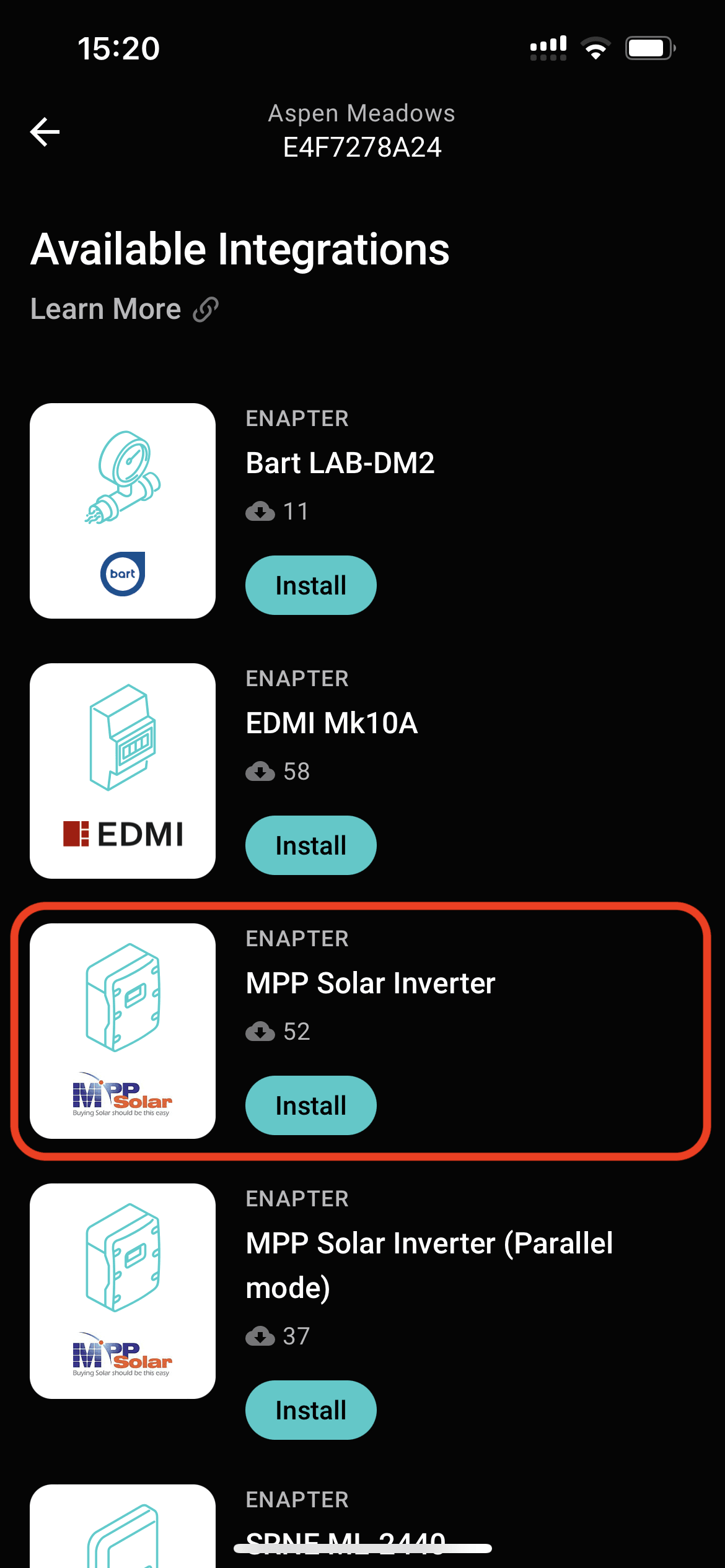The height and width of the screenshot is (1568, 725).
Task: Open the Bart LAB-DM2 thumbnail image
Action: click(122, 510)
